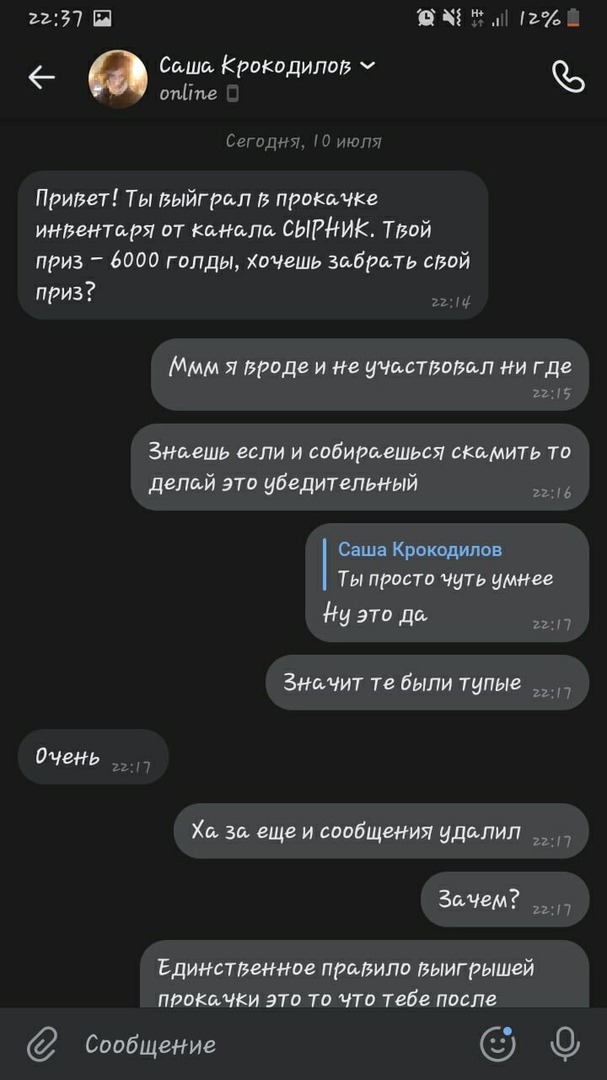Viewport: 607px width, 1080px height.
Task: Record a voice message with microphone
Action: [565, 1045]
